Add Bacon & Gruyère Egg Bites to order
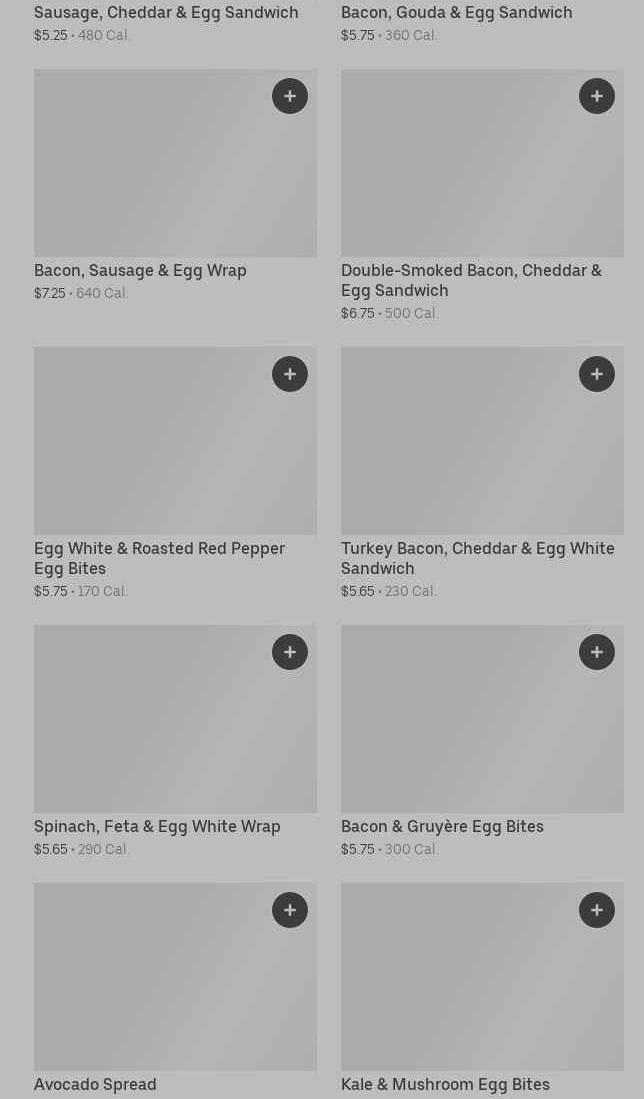Screen dimensions: 644x1099 pos(597,652)
